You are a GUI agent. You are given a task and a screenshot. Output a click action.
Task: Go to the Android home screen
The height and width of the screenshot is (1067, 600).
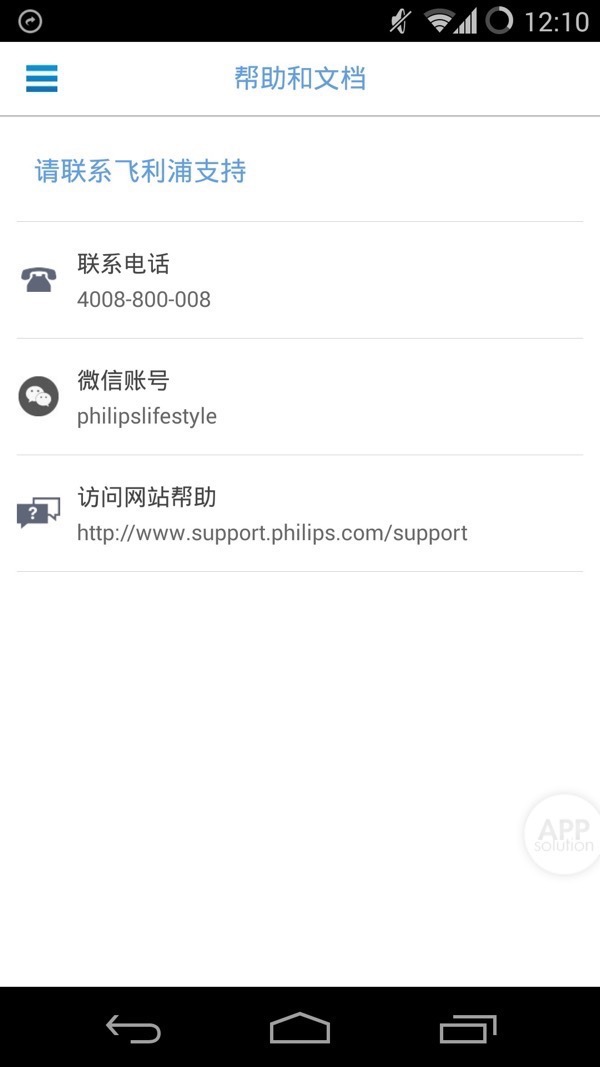(x=300, y=1028)
